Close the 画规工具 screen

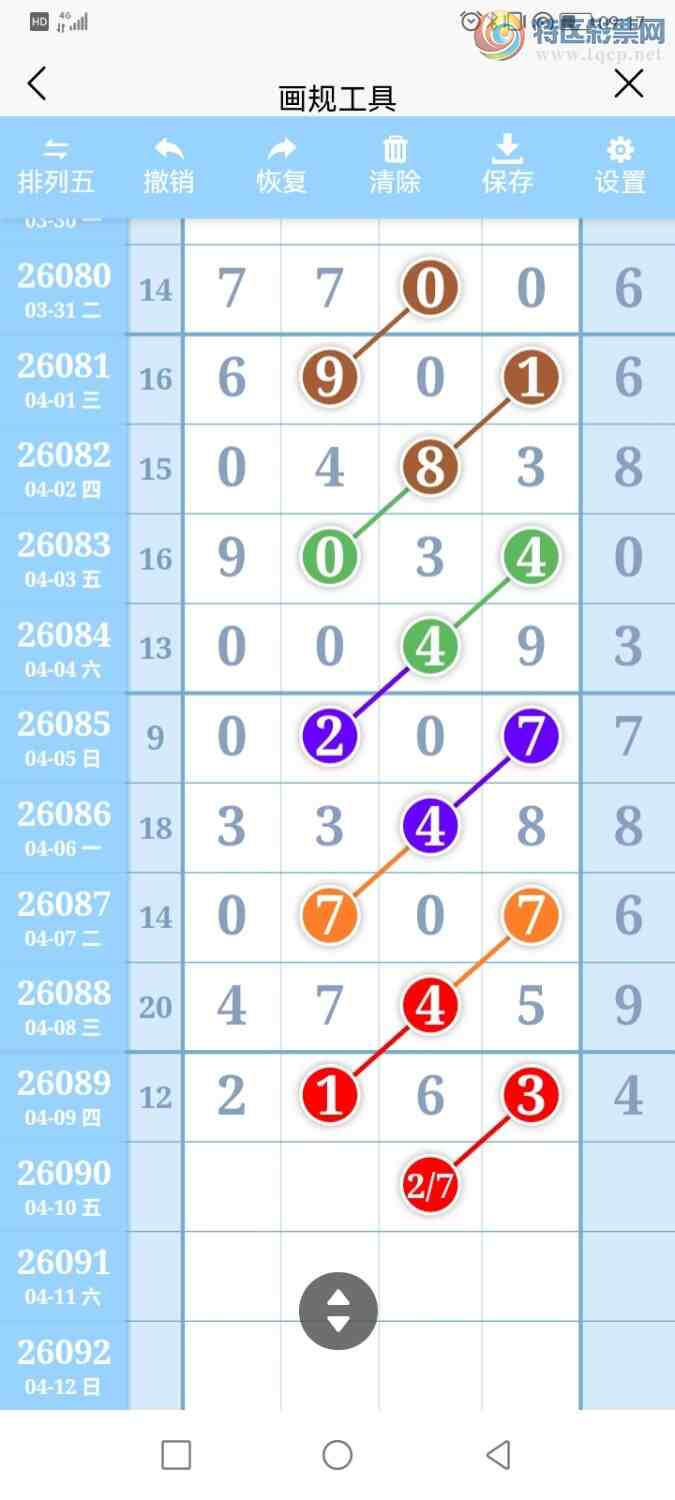coord(628,84)
